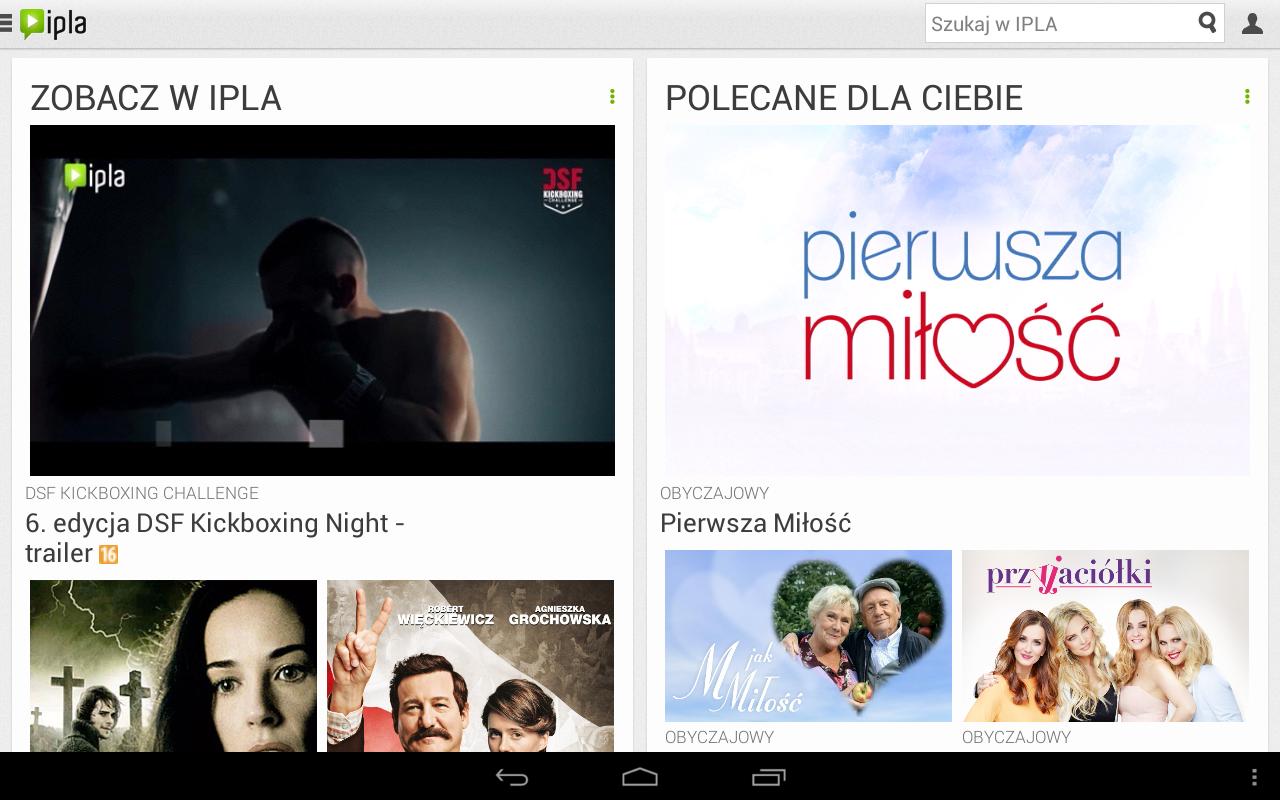This screenshot has height=800, width=1280.
Task: Open the M jak Miłość tile
Action: [808, 636]
